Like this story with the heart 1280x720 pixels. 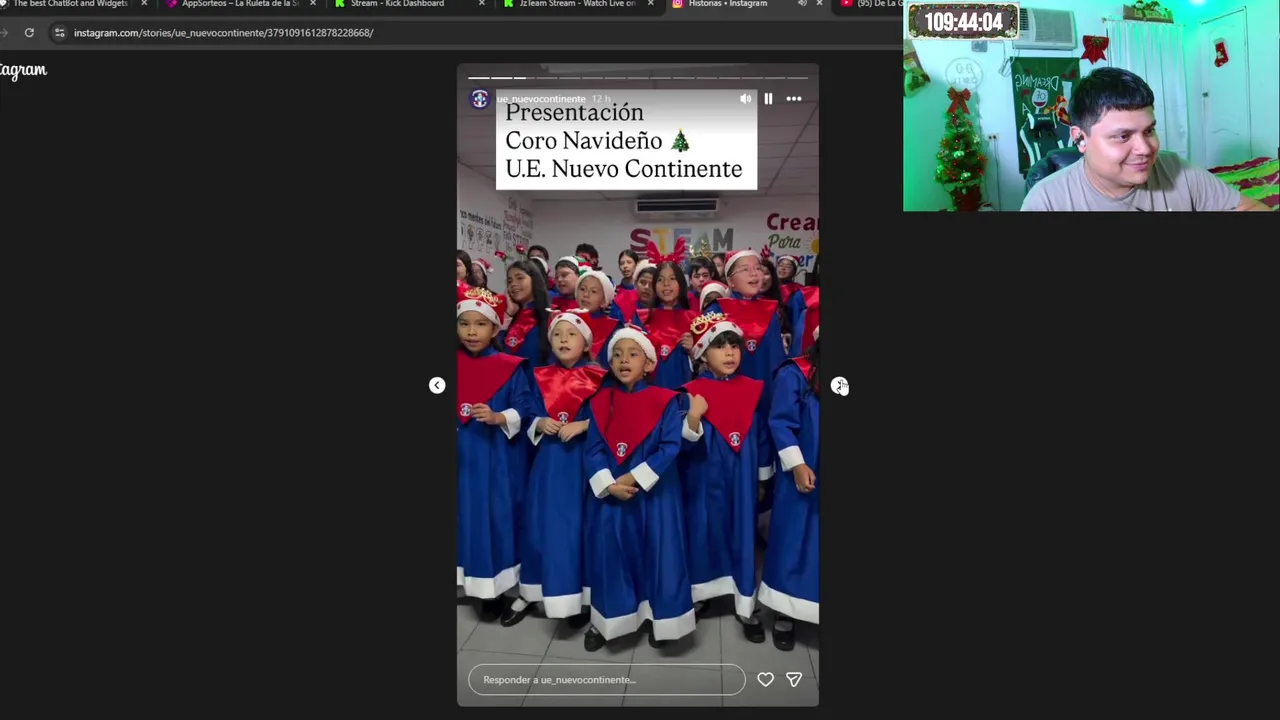tap(765, 680)
